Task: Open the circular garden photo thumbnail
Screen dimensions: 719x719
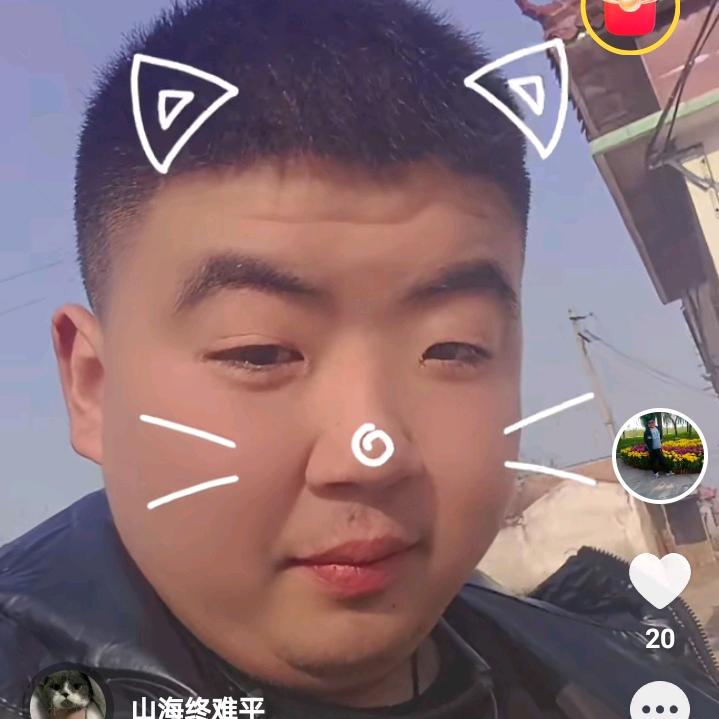Action: click(660, 455)
